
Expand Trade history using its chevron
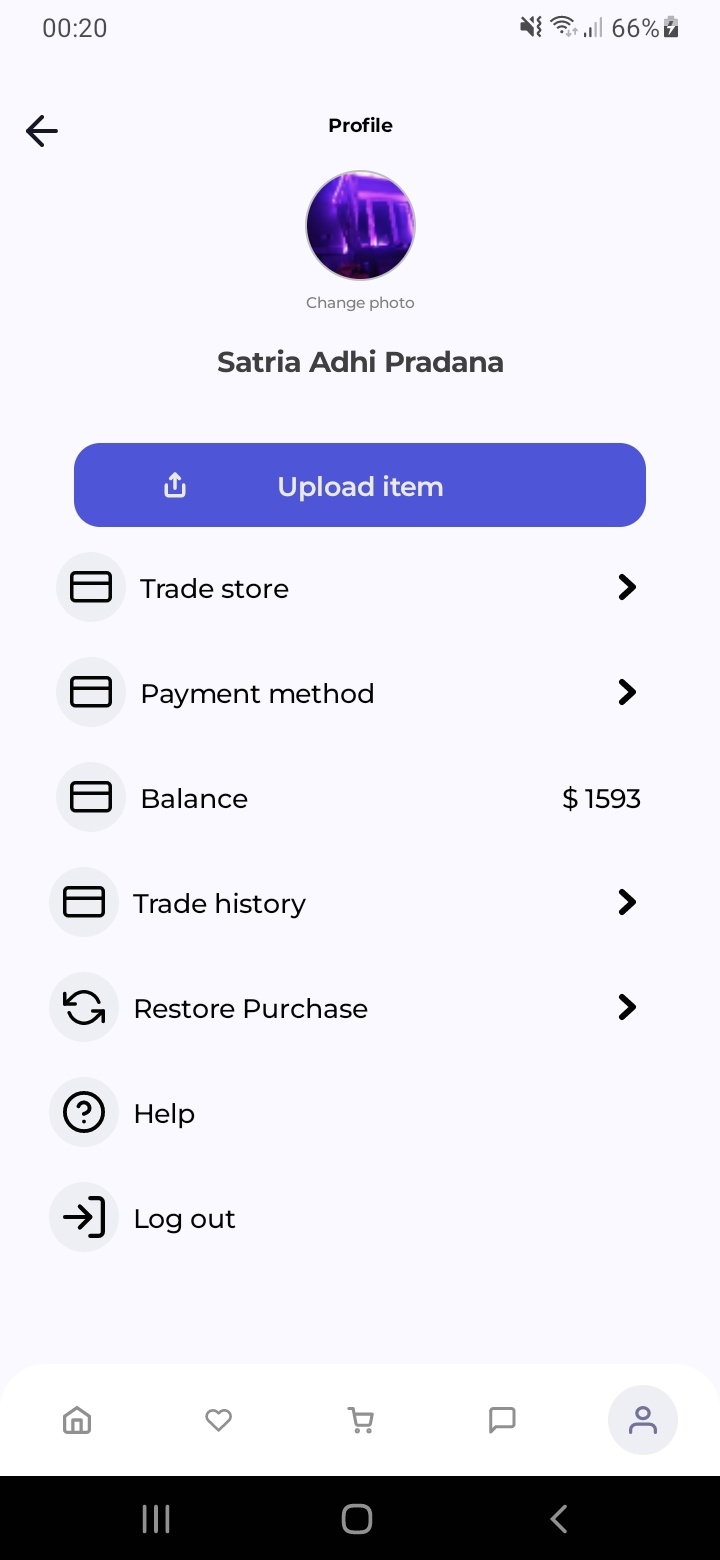(627, 902)
